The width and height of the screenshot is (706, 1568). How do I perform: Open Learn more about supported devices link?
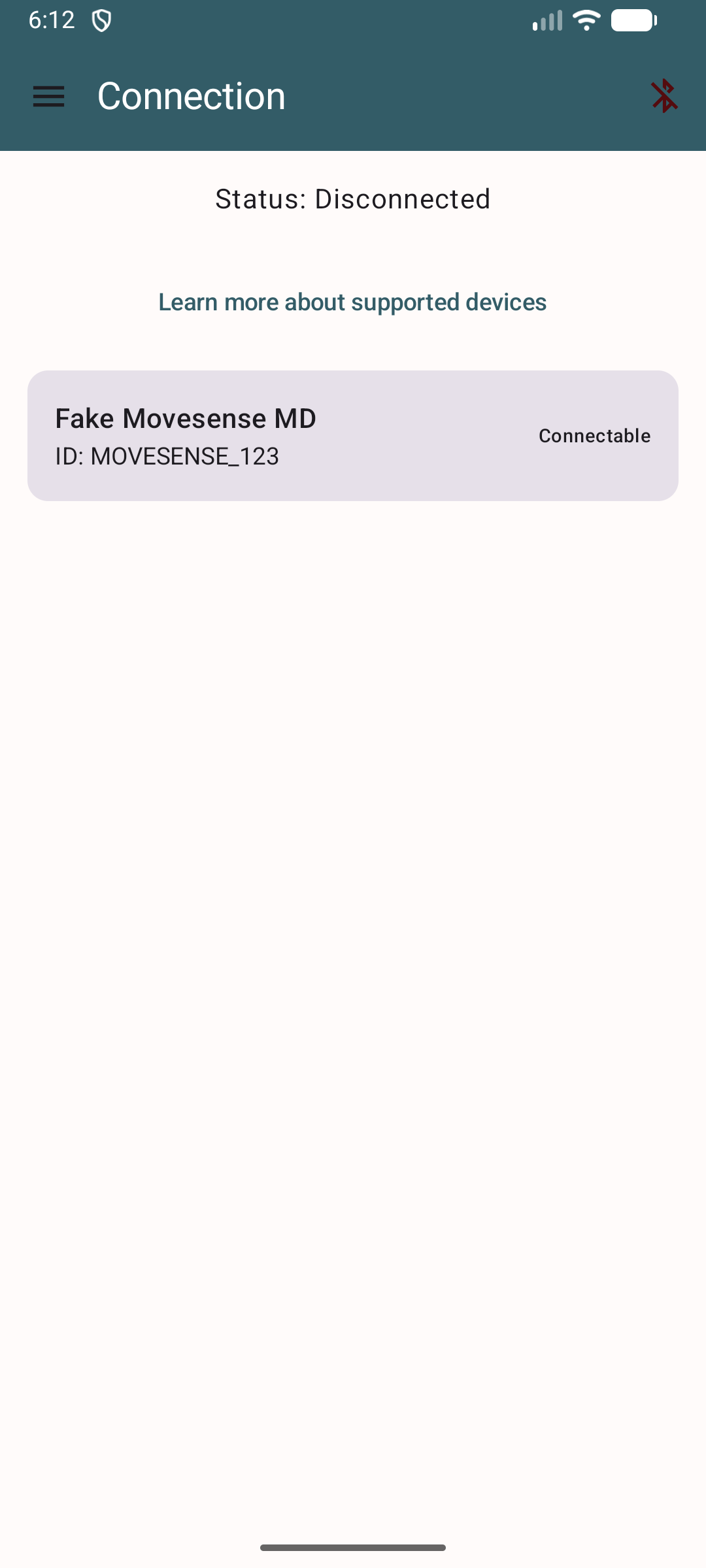point(352,302)
